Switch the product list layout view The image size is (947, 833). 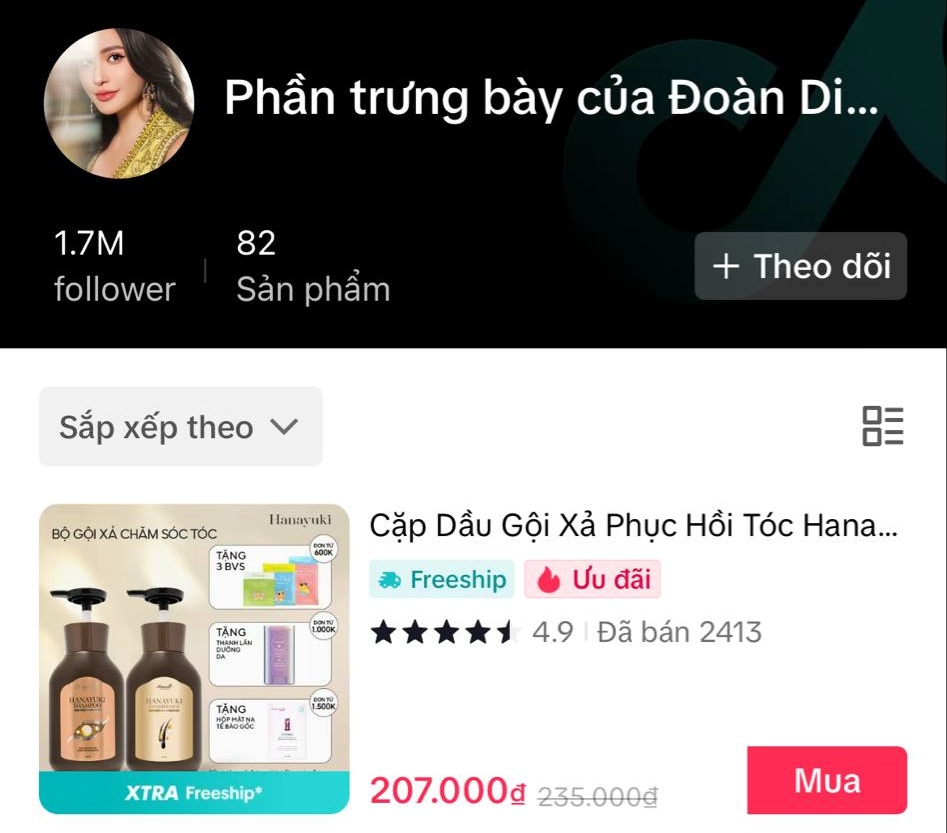(x=882, y=426)
